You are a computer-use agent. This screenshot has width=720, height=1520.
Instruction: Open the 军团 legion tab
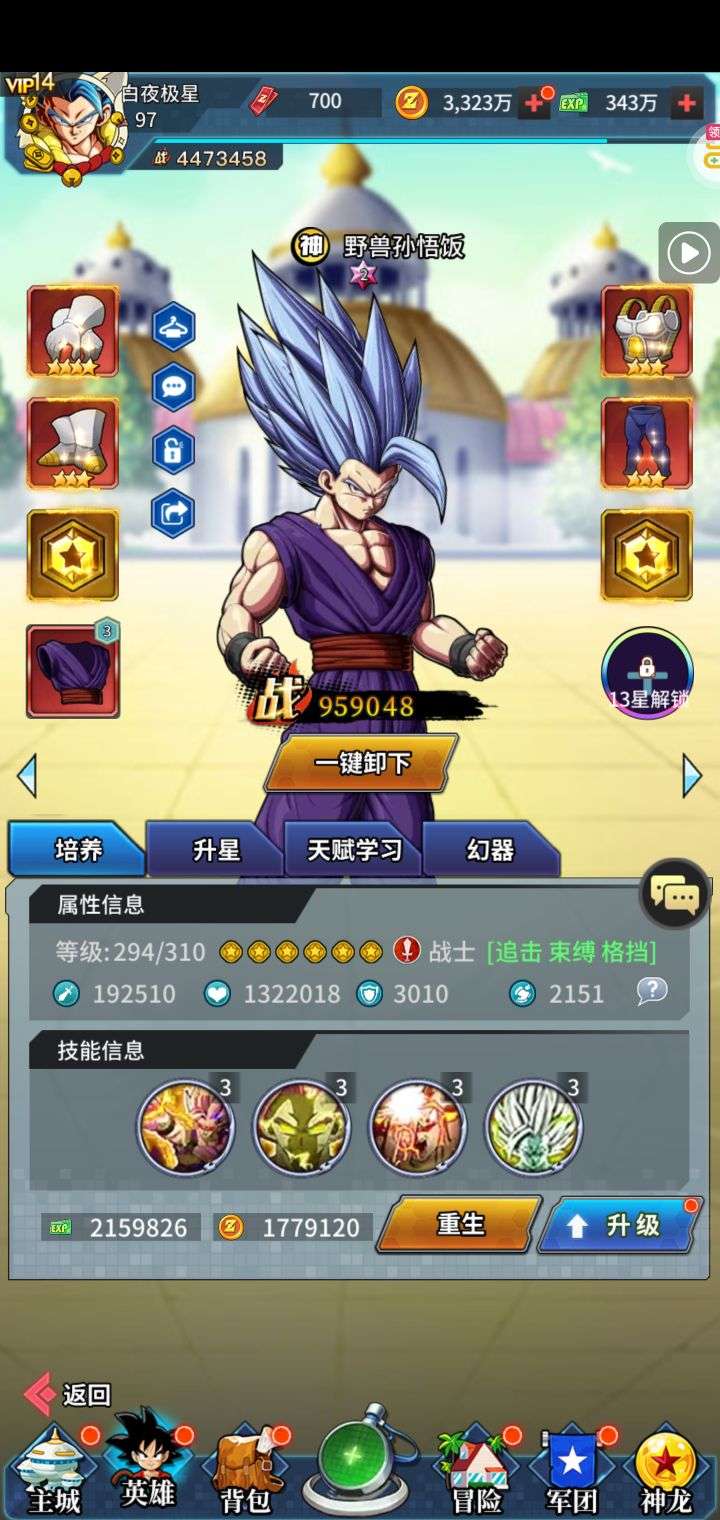(x=571, y=1470)
